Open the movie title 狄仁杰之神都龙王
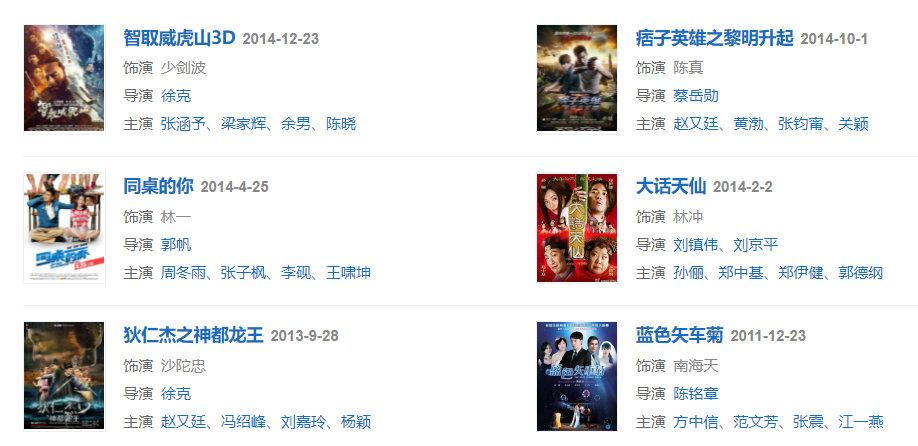This screenshot has height=446, width=918. 193,334
